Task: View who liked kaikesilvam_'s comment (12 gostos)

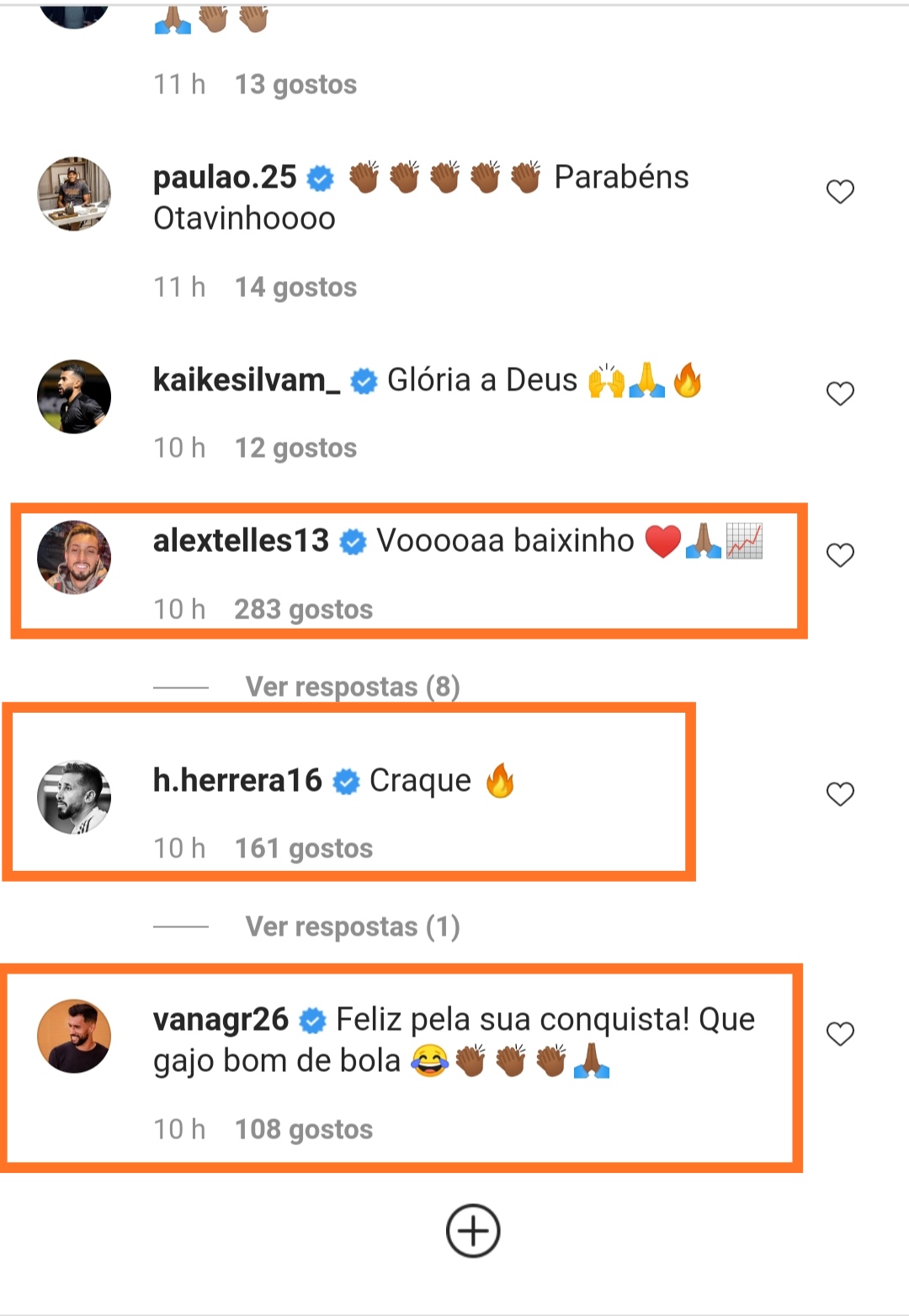Action: point(295,448)
